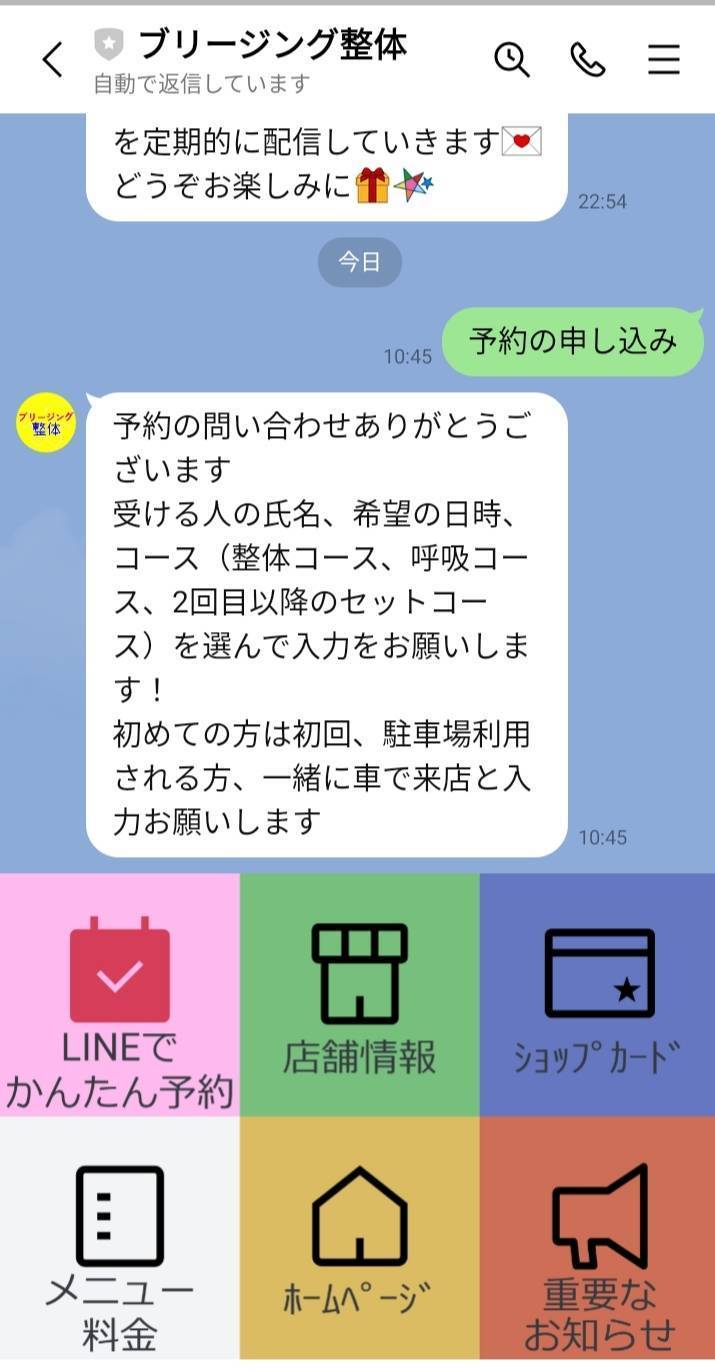Viewport: 715px width, 1372px height.
Task: Start a call via the phone icon
Action: click(587, 60)
